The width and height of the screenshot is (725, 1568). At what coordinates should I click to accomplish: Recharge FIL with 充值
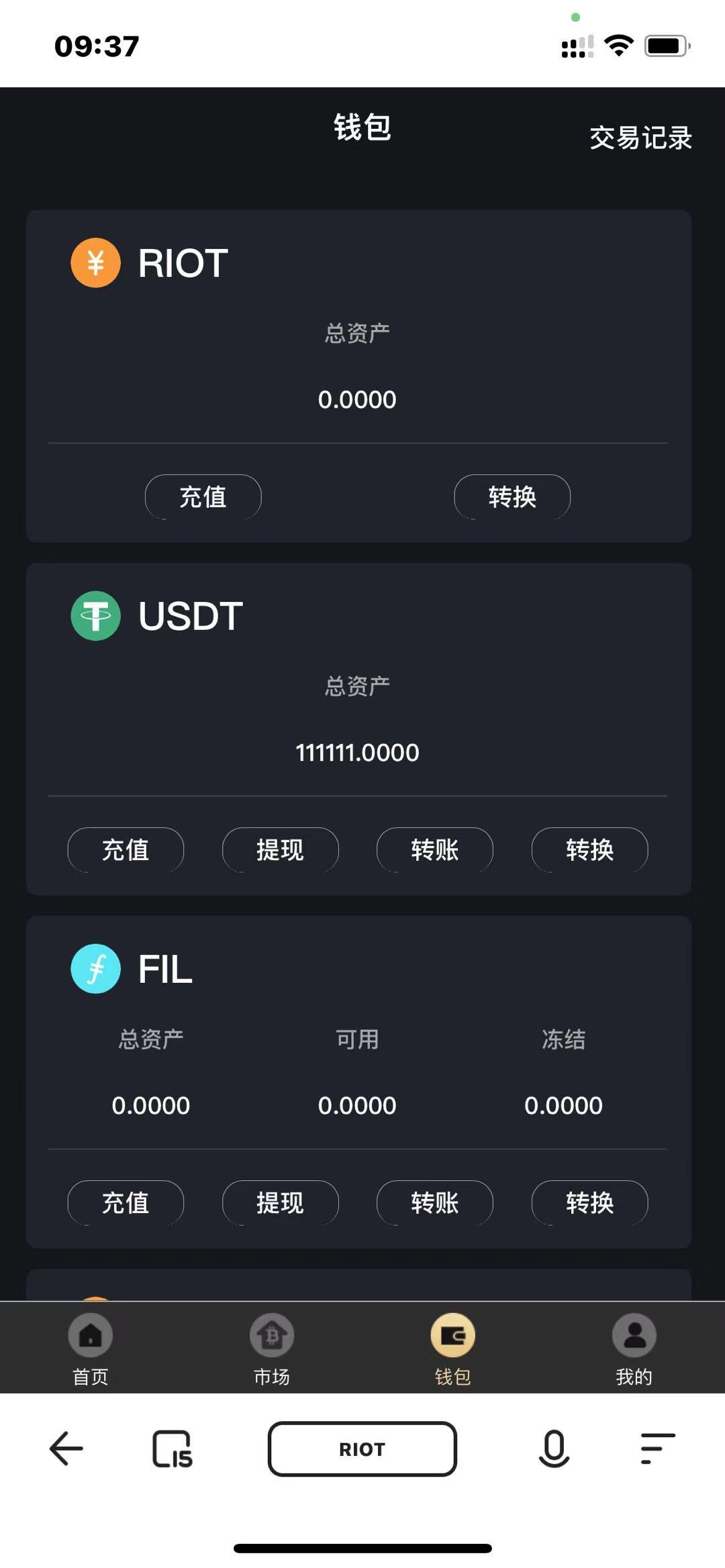(126, 1203)
